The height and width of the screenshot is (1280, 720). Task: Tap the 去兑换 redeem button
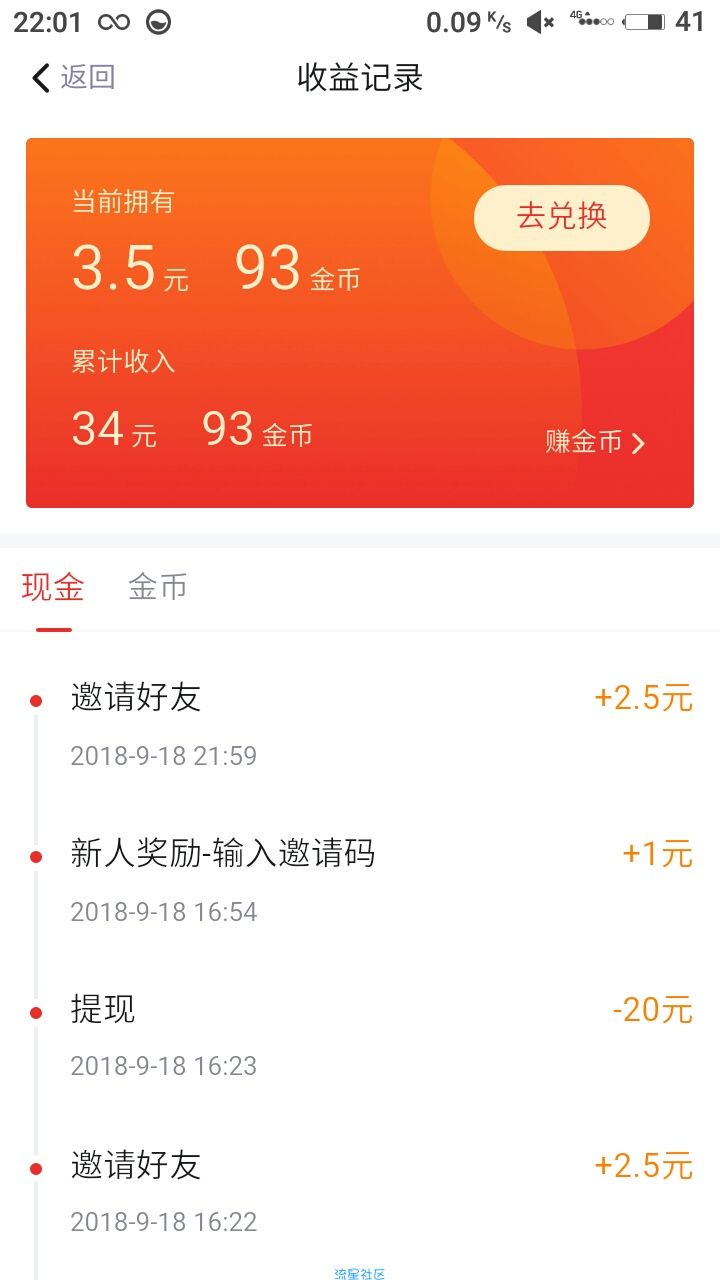click(562, 217)
